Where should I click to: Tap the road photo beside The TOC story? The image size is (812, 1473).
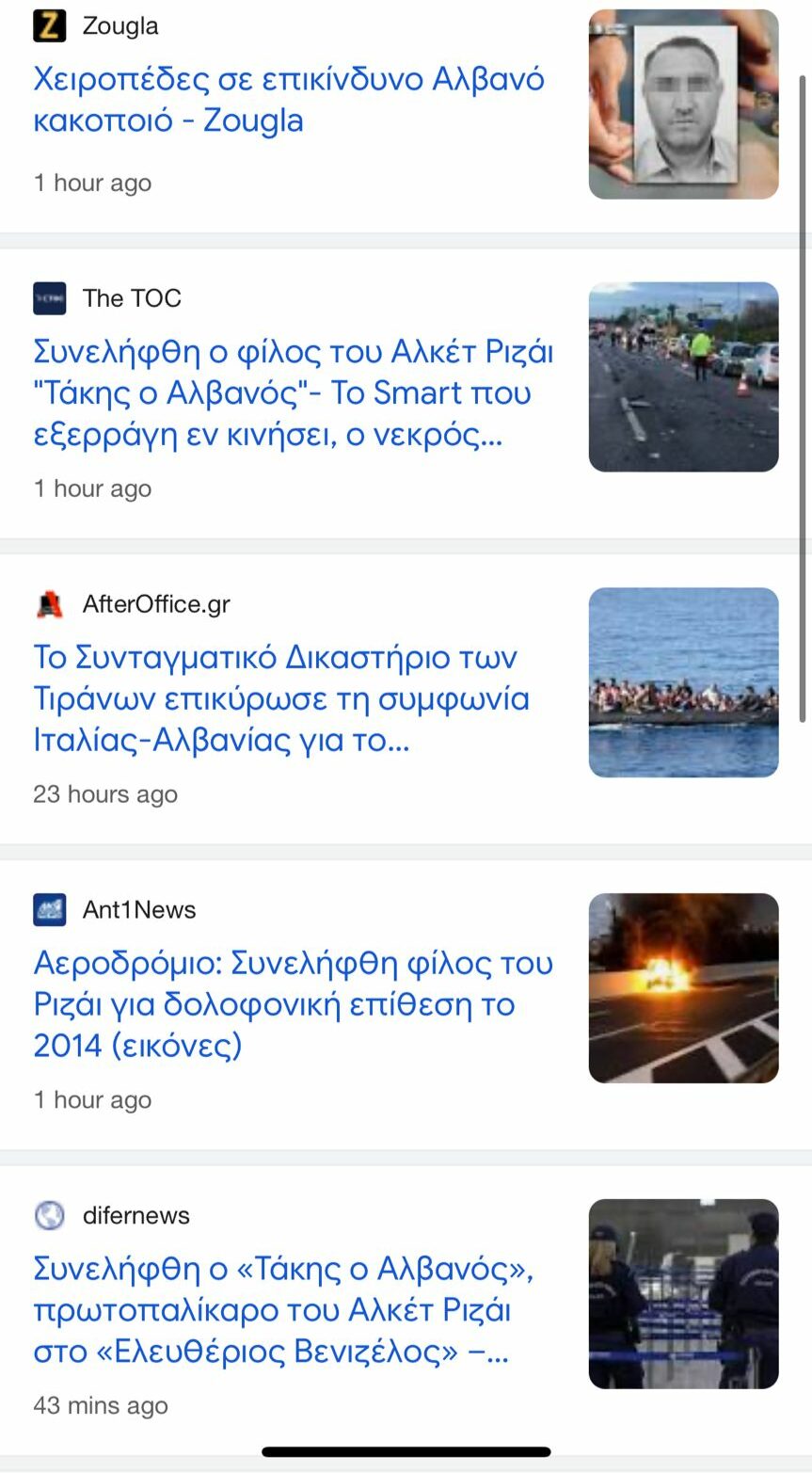pyautogui.click(x=683, y=376)
